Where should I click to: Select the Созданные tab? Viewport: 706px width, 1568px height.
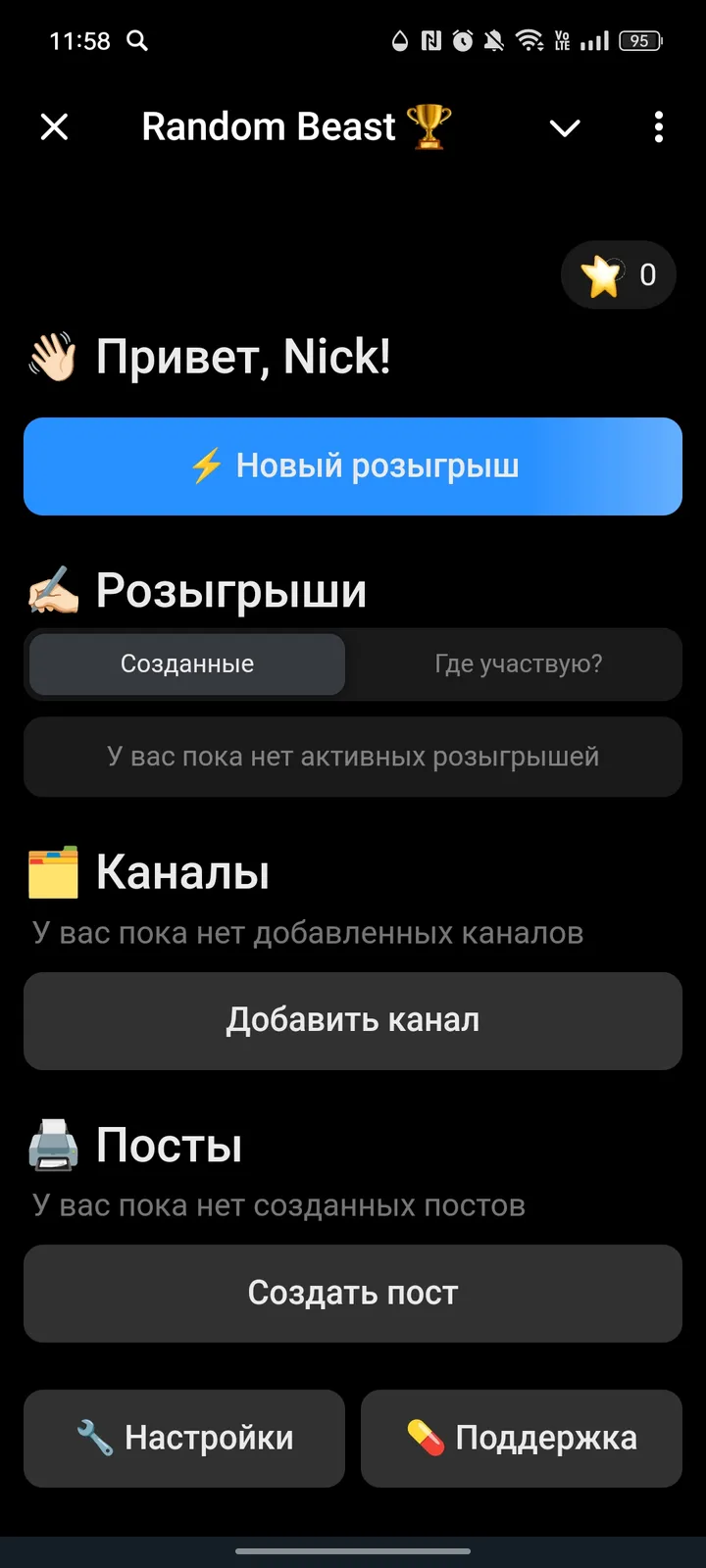click(x=186, y=663)
